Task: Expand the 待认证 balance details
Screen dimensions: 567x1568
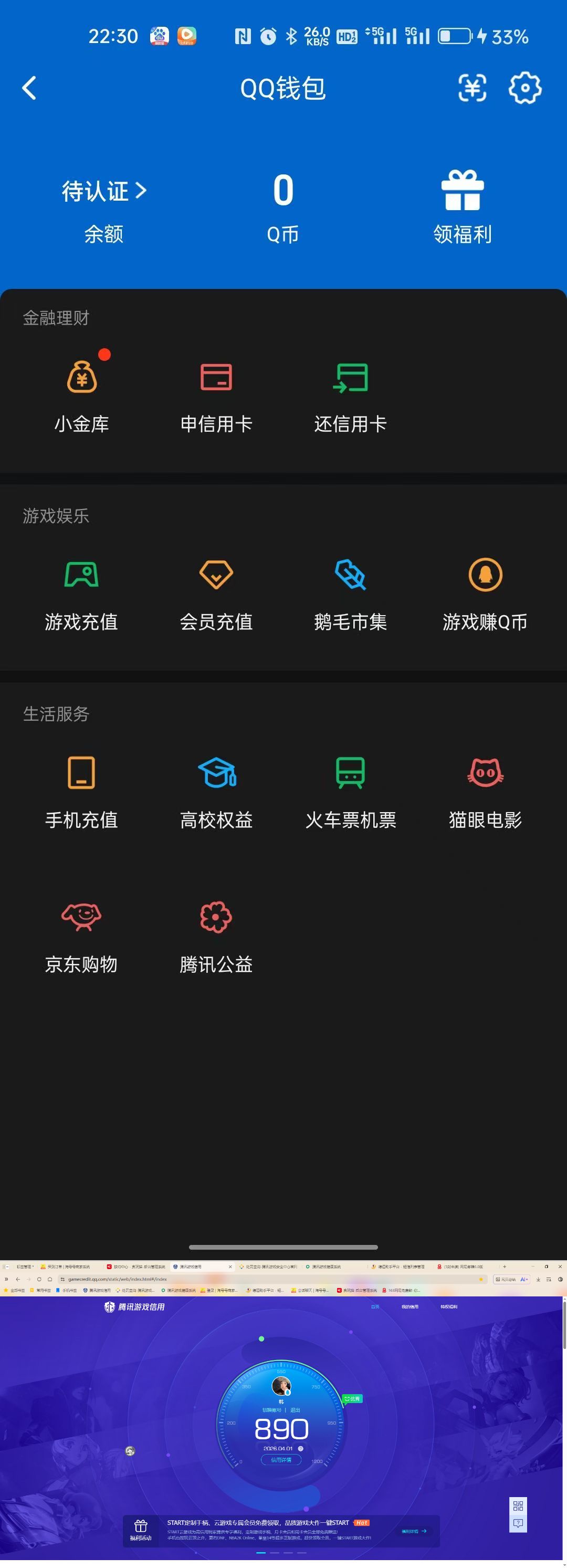Action: click(x=102, y=192)
